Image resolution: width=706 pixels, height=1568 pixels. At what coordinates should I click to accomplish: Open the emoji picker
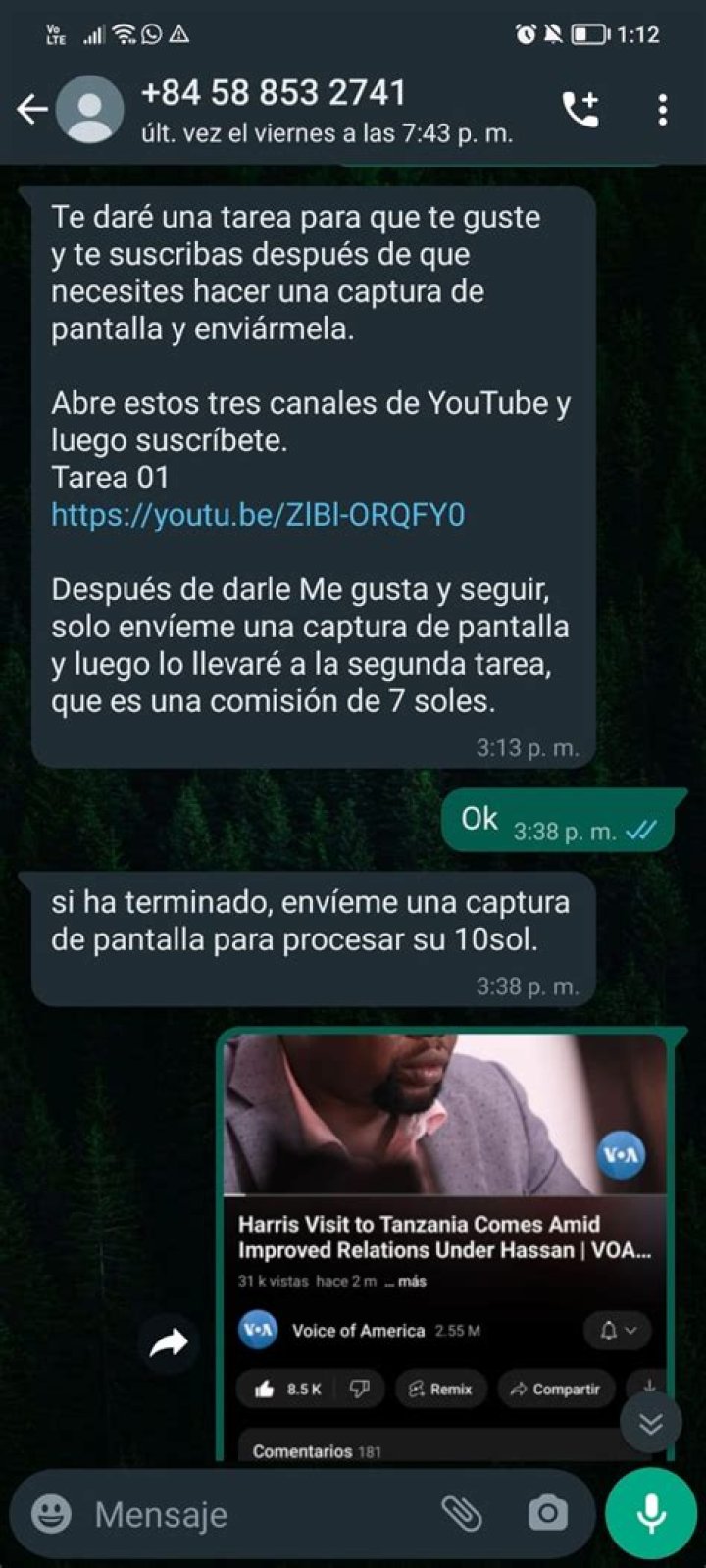pyautogui.click(x=51, y=1514)
